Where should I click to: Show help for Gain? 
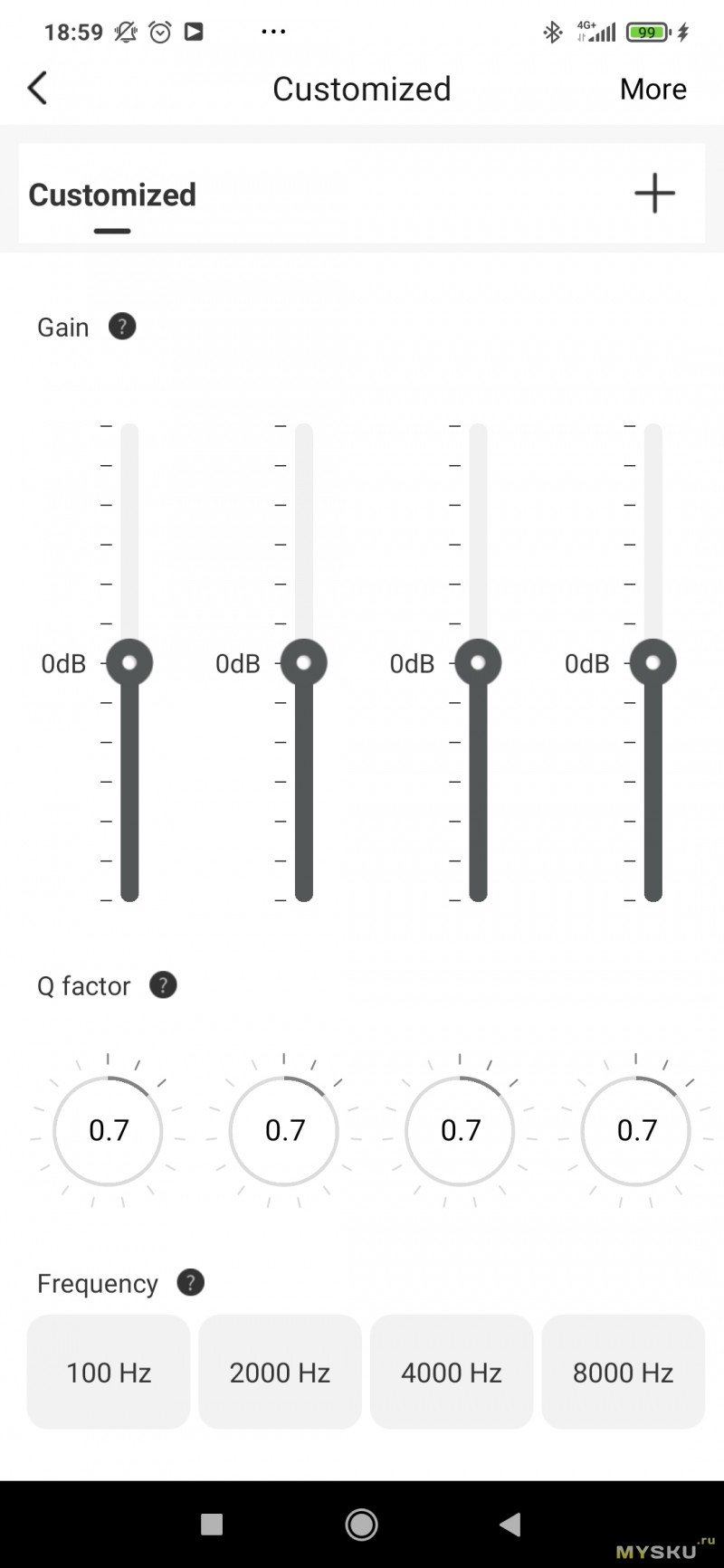click(x=122, y=327)
